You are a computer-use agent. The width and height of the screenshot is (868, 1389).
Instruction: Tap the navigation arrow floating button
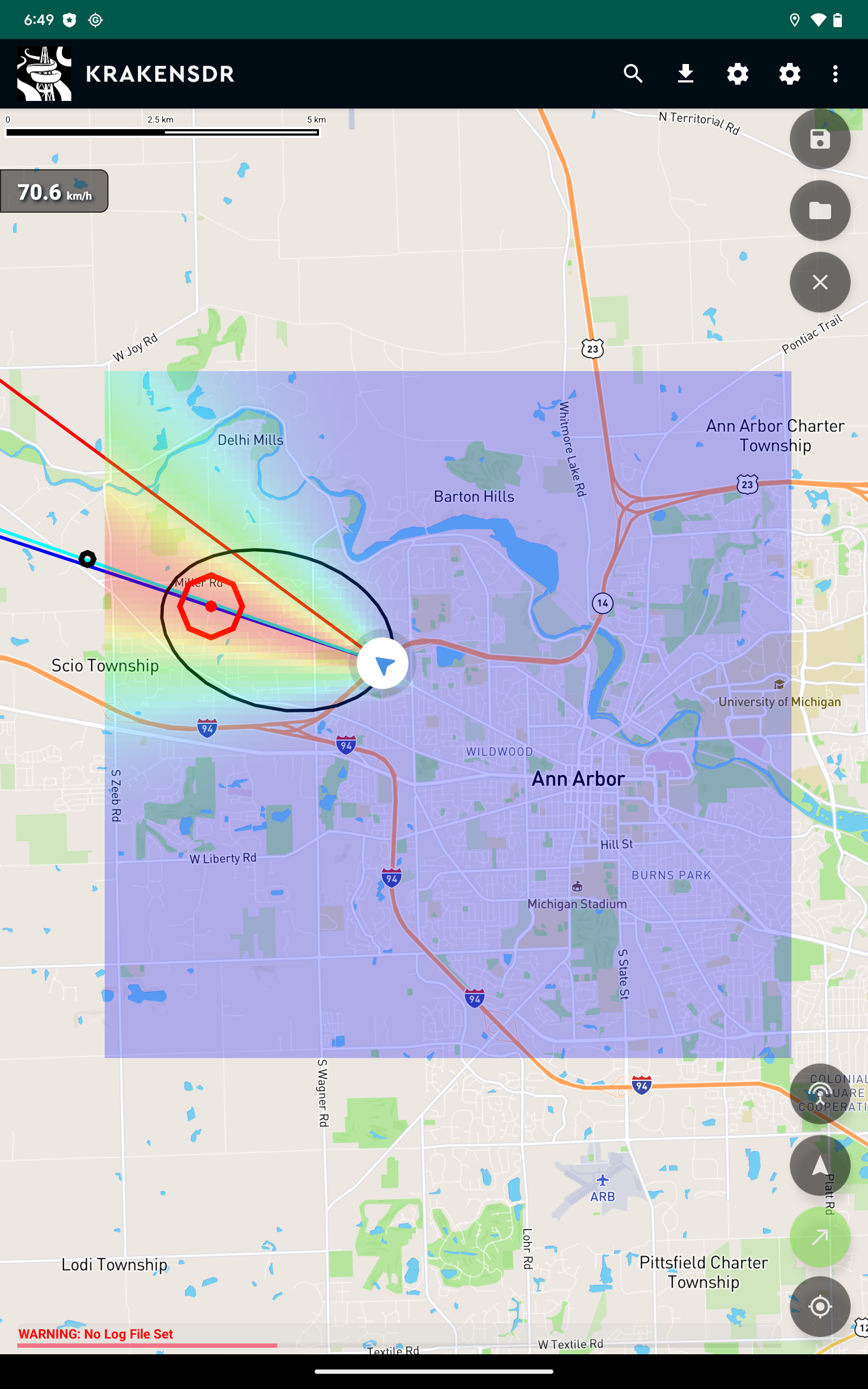click(x=820, y=1165)
